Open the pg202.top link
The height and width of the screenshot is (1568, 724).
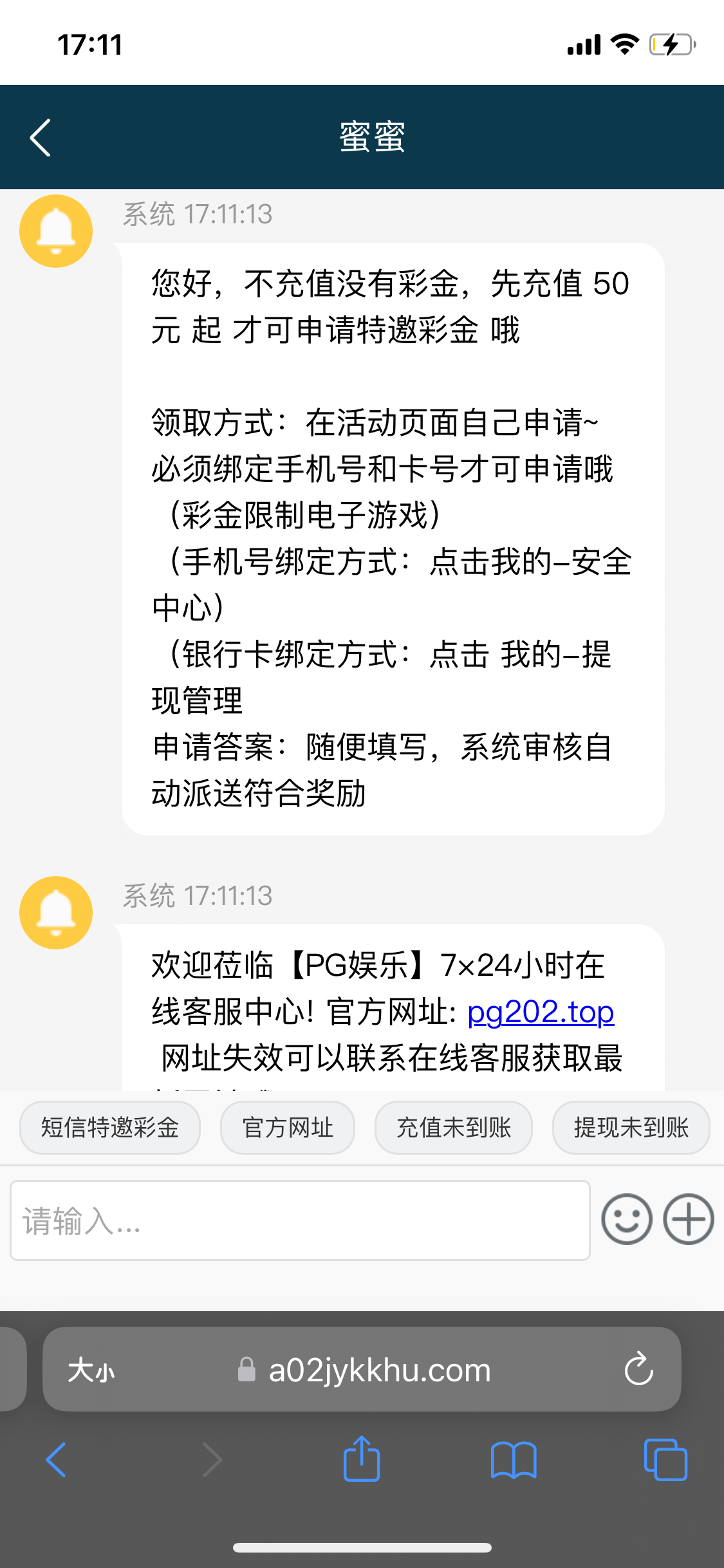[541, 1013]
